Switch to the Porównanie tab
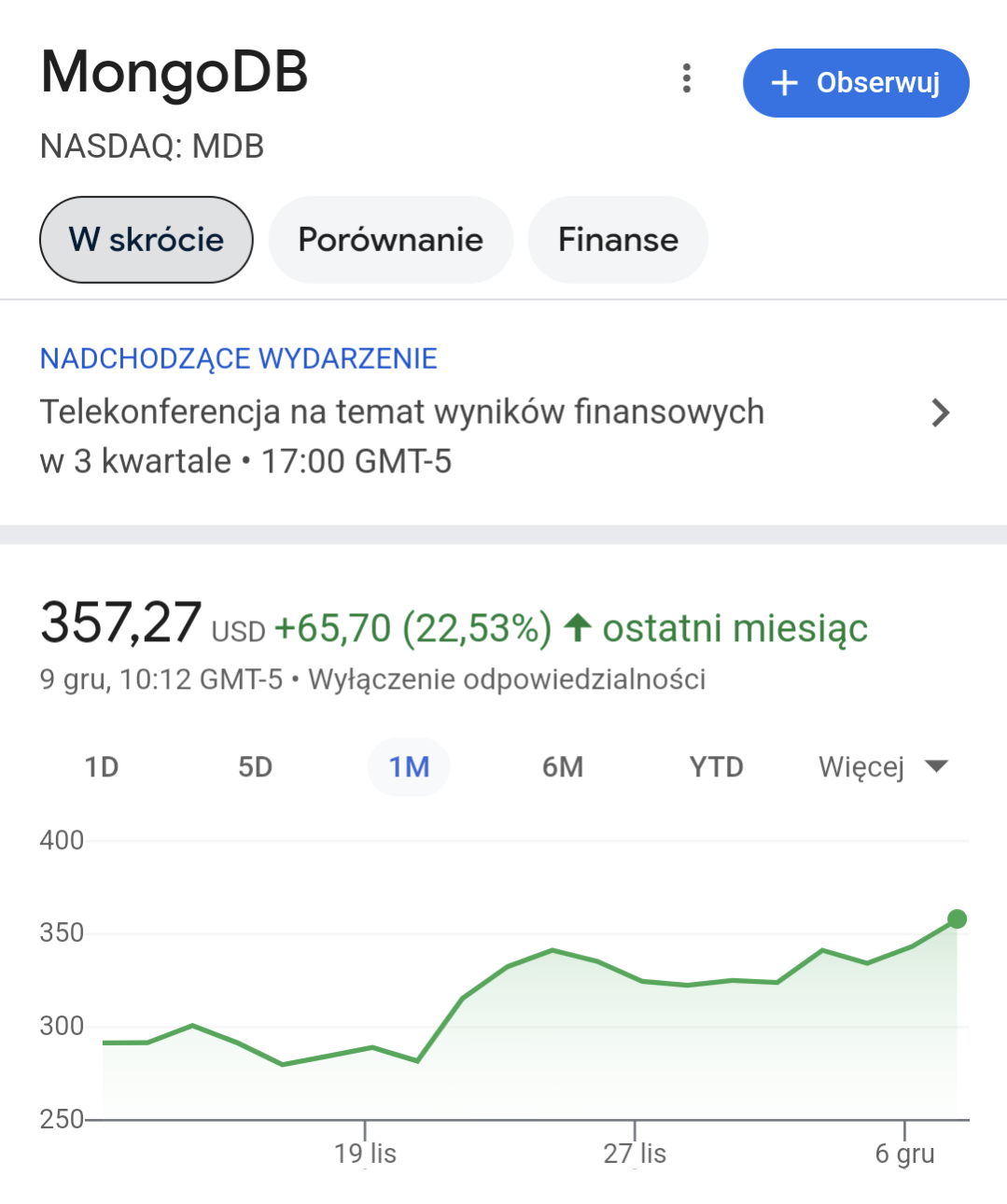The height and width of the screenshot is (1204, 1007). pyautogui.click(x=390, y=240)
